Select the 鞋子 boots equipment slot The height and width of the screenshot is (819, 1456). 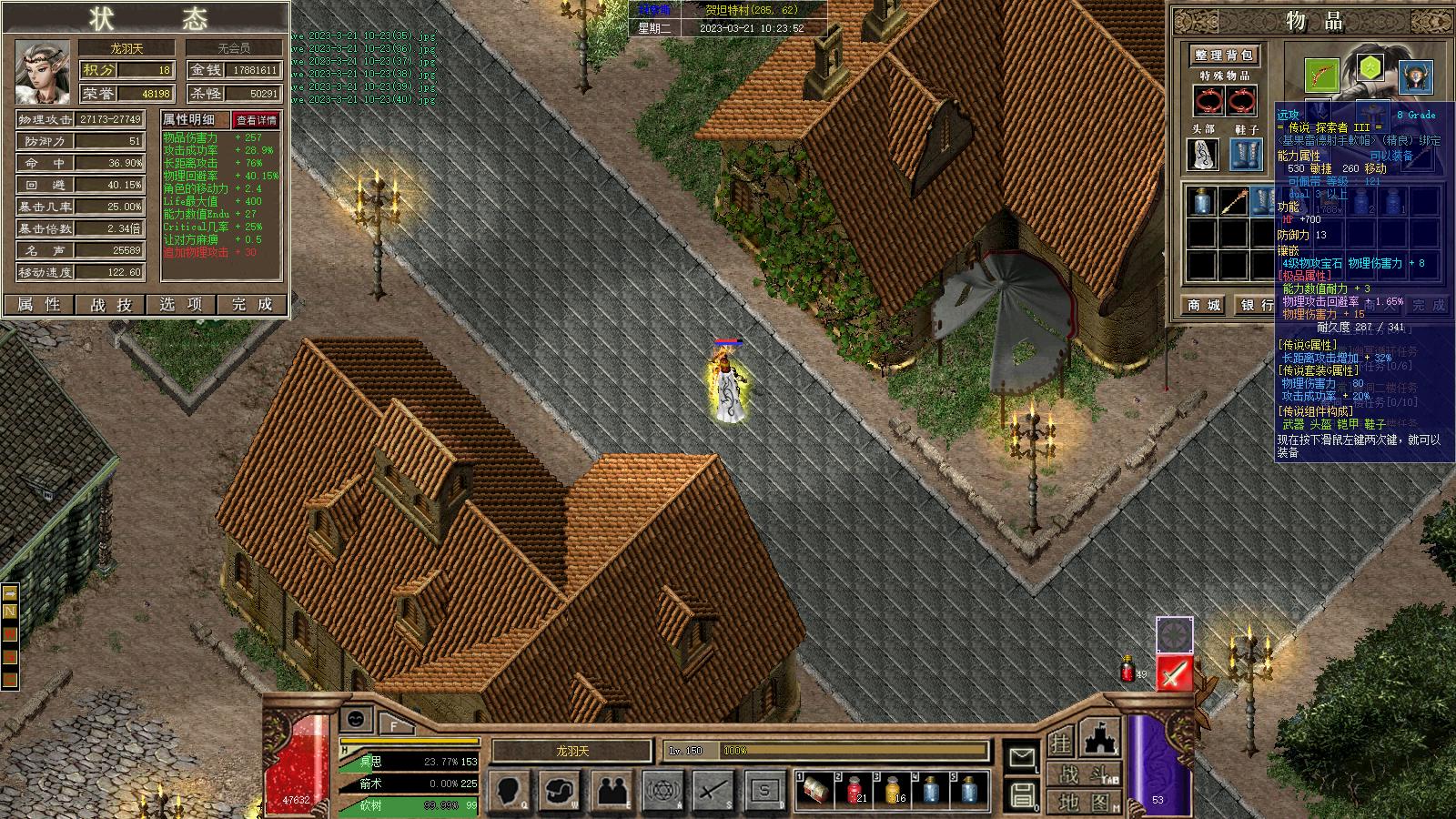(1246, 155)
